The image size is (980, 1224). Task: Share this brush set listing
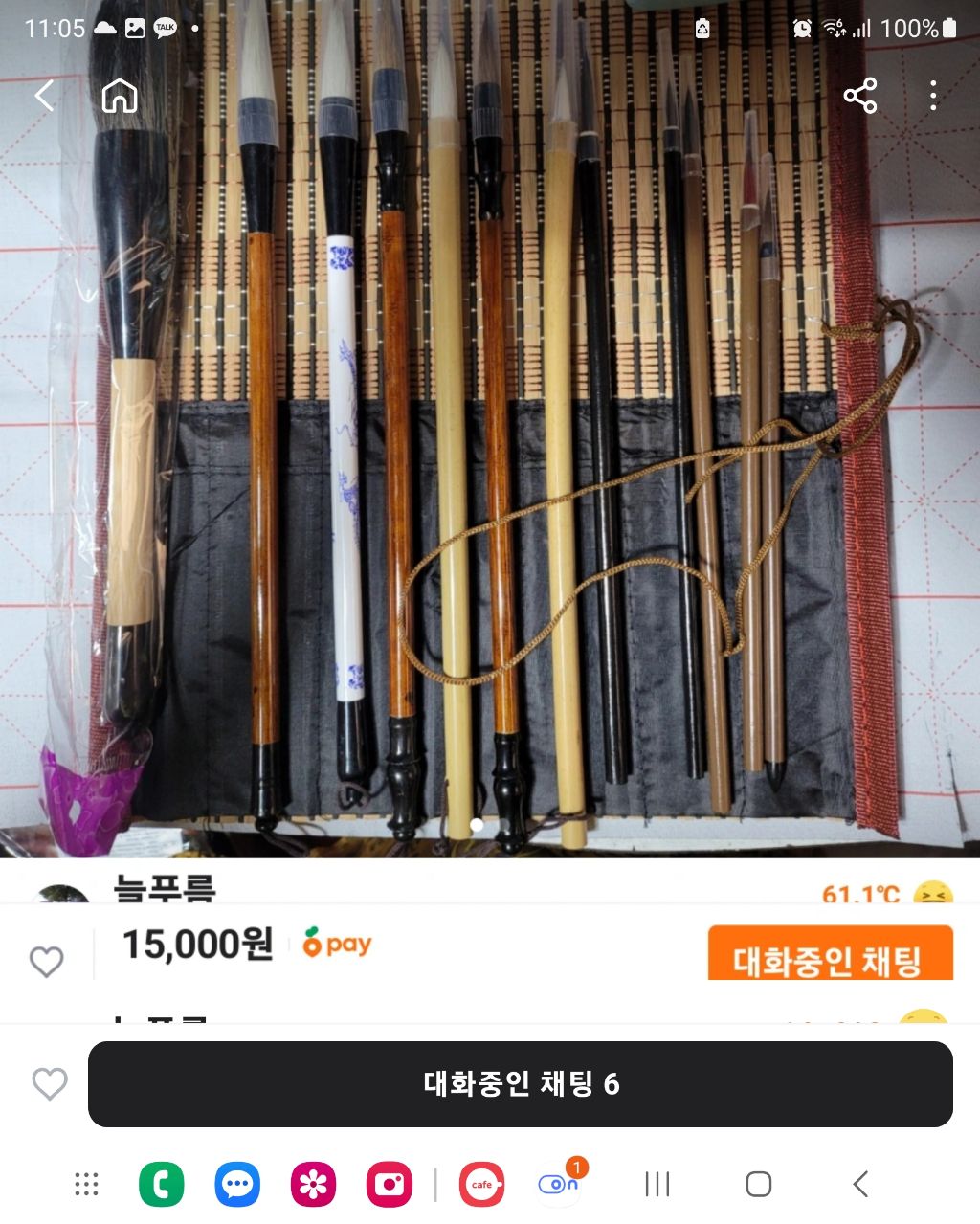click(859, 96)
